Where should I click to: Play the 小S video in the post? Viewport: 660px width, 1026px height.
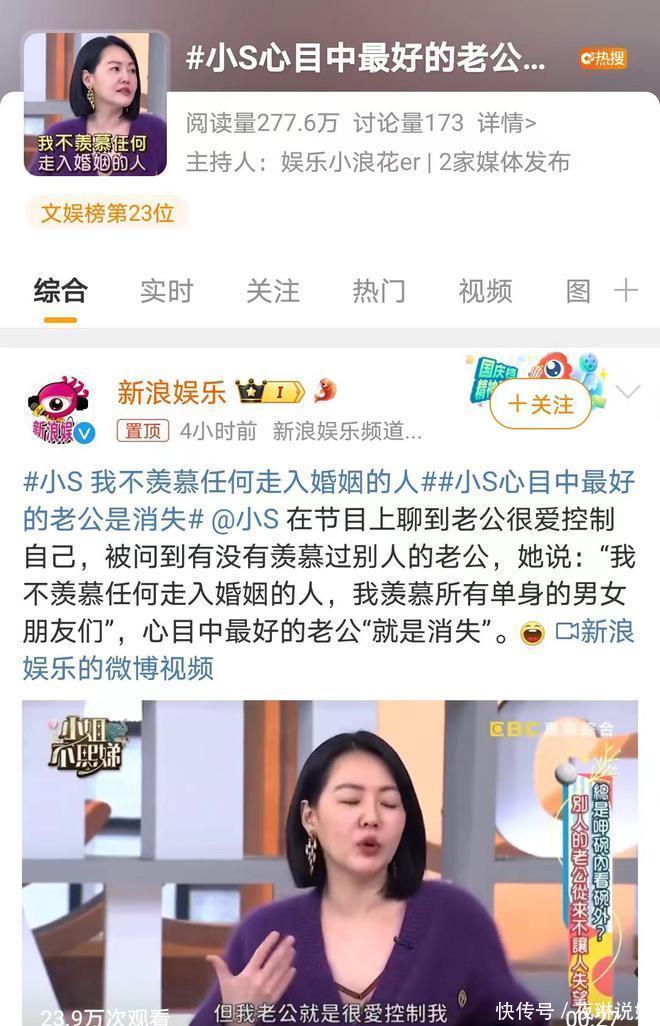coord(330,860)
